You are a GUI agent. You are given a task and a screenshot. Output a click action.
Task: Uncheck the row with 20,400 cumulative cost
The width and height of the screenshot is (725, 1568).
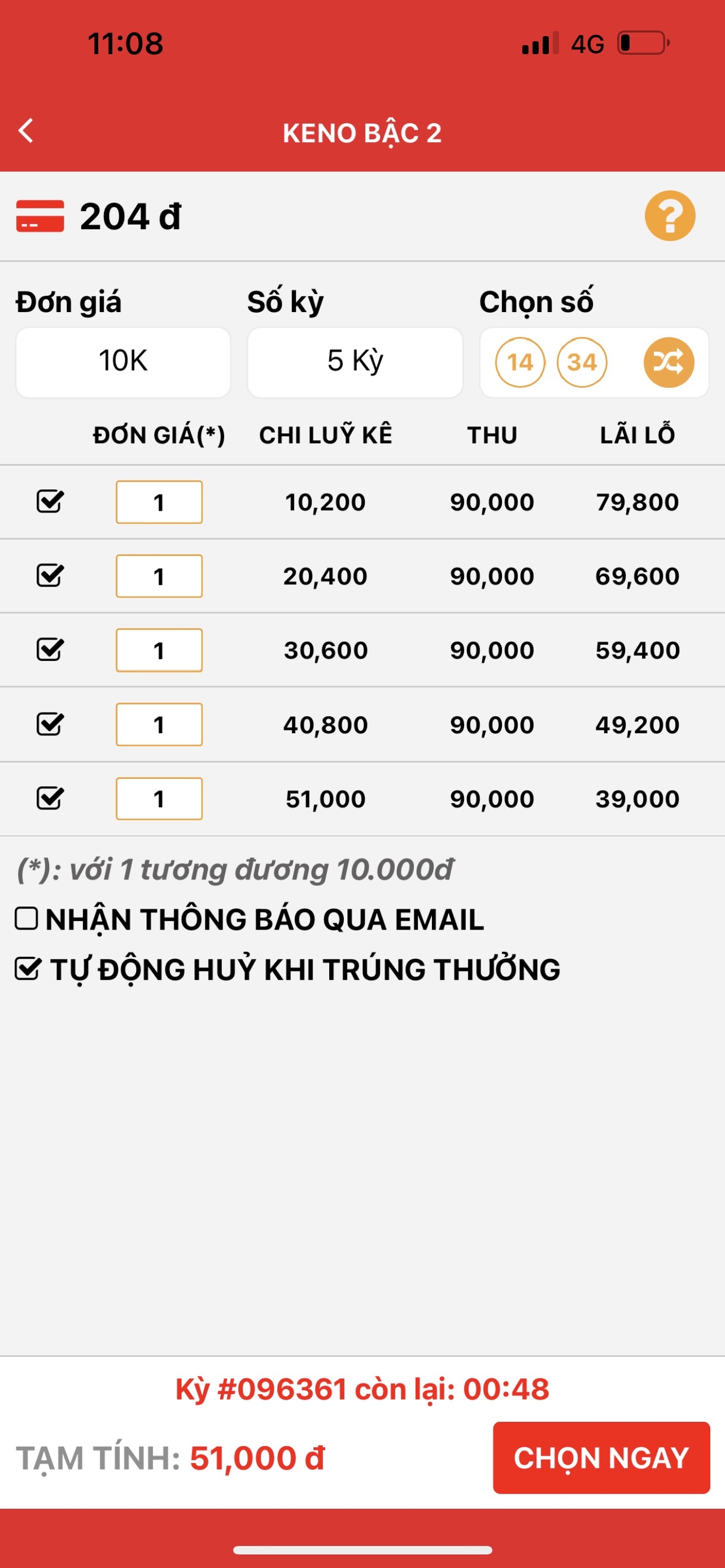pos(50,575)
